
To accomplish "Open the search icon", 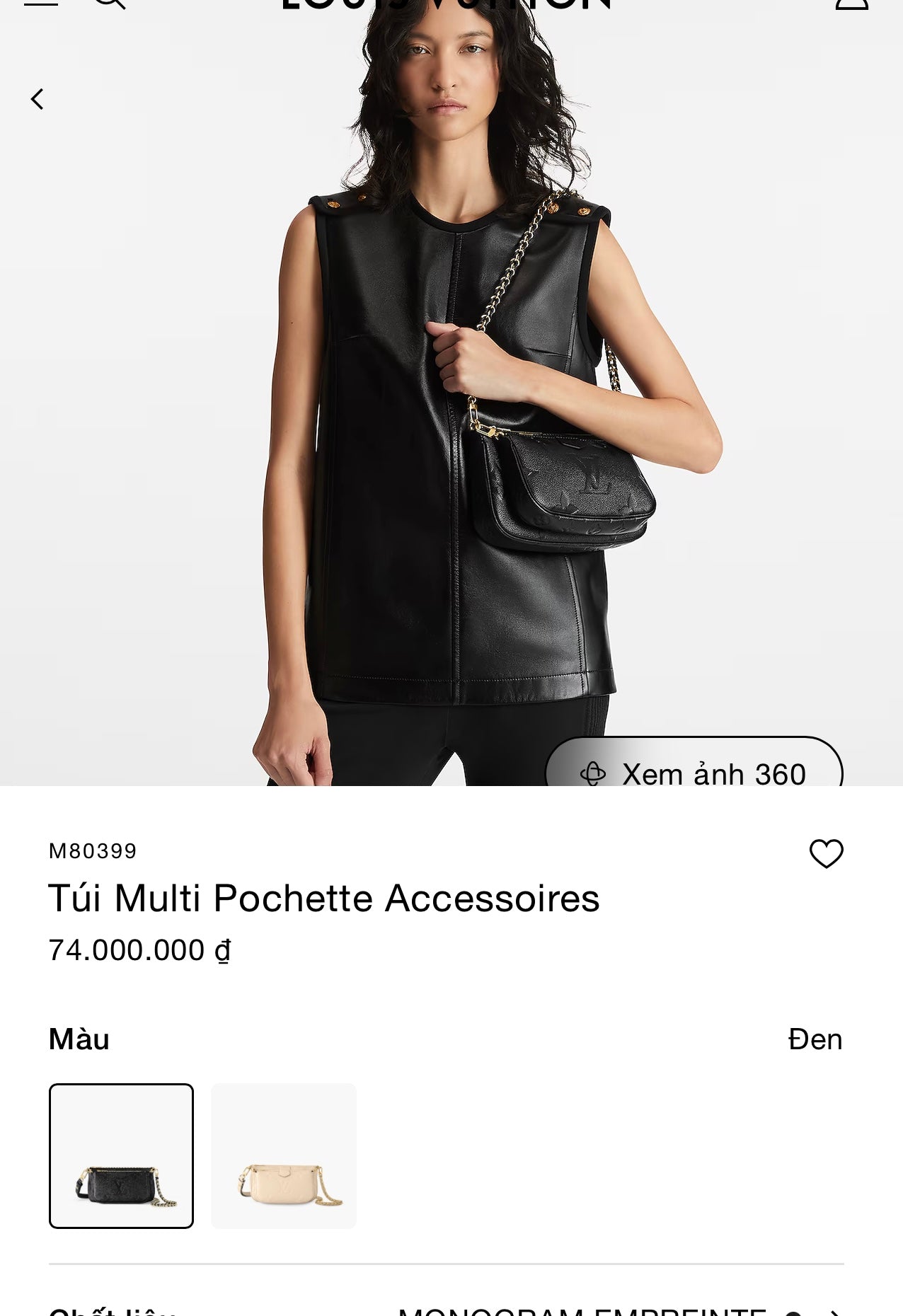I will click(109, 4).
